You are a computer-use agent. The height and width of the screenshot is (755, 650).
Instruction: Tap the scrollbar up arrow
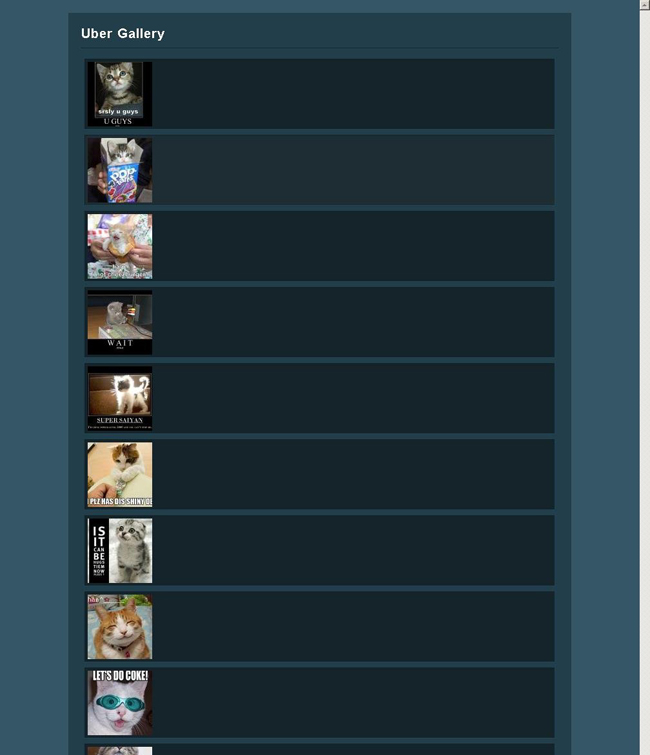click(644, 5)
